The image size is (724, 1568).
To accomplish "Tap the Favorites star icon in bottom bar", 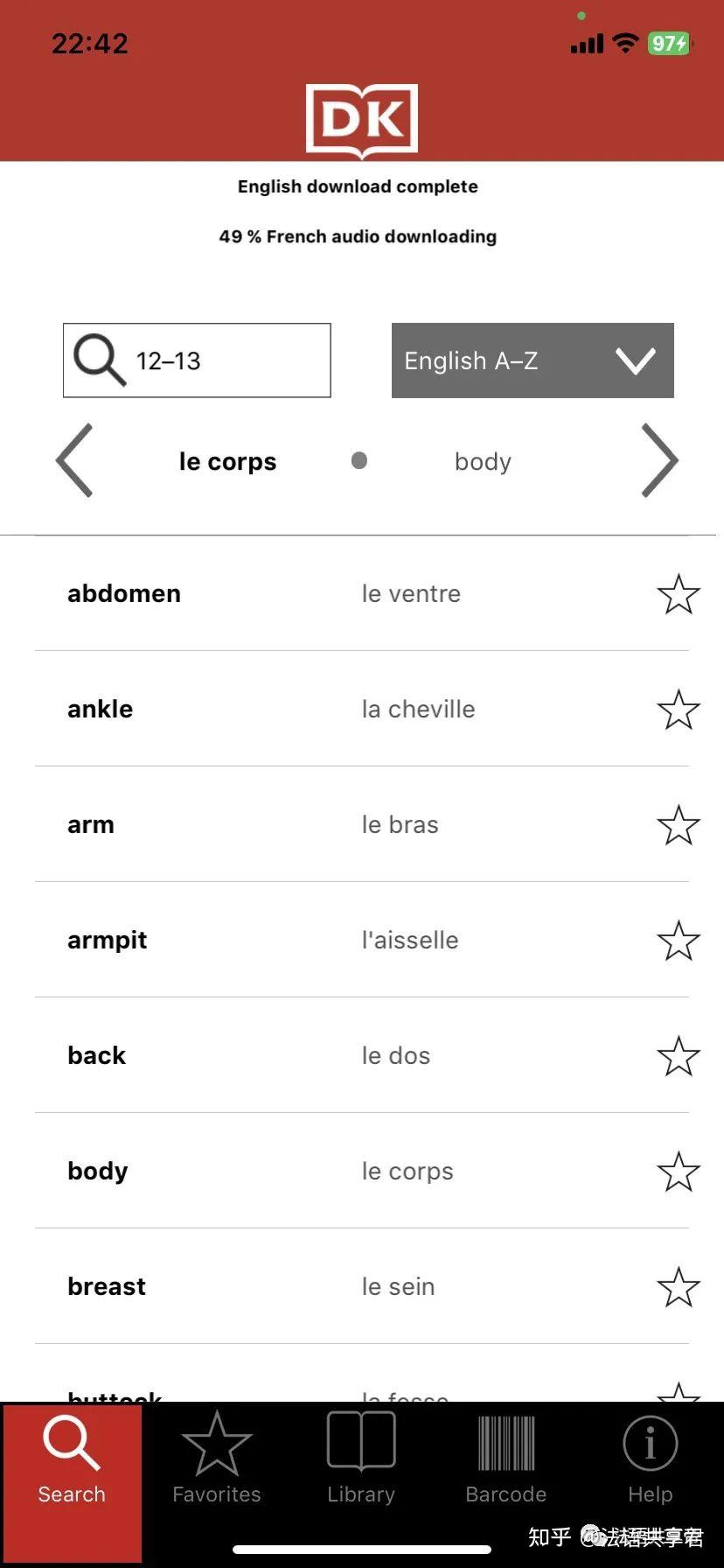I will click(x=216, y=1444).
